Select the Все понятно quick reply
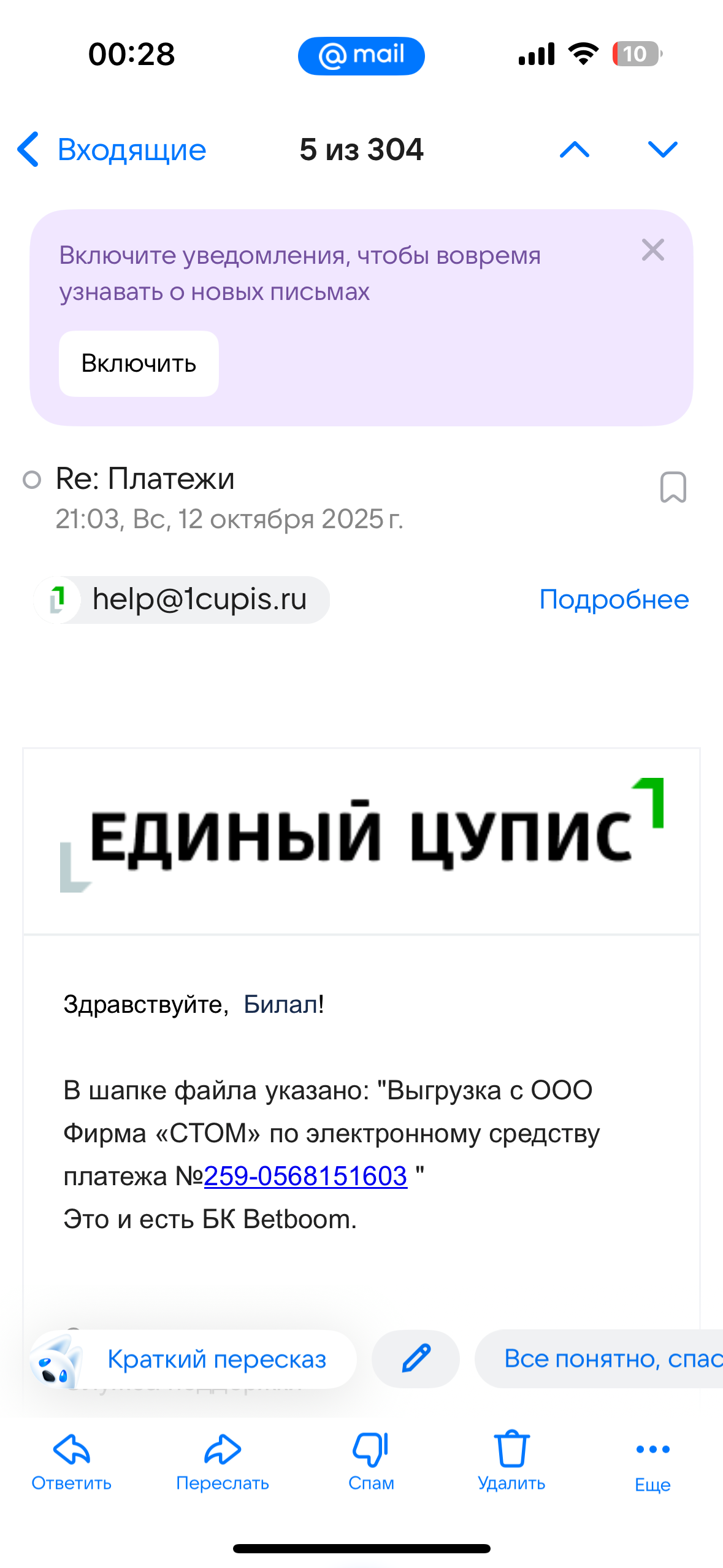This screenshot has width=723, height=1568. (607, 1359)
